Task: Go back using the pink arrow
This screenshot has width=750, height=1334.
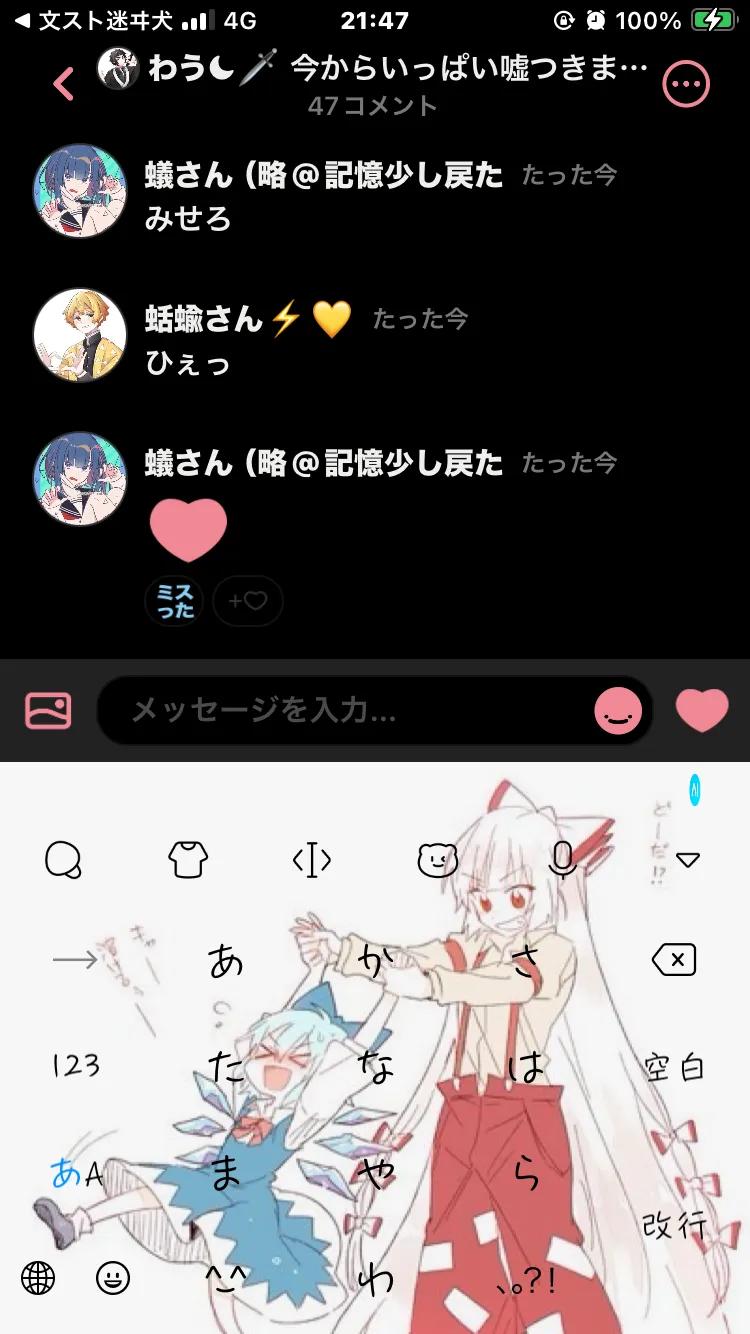Action: 64,85
